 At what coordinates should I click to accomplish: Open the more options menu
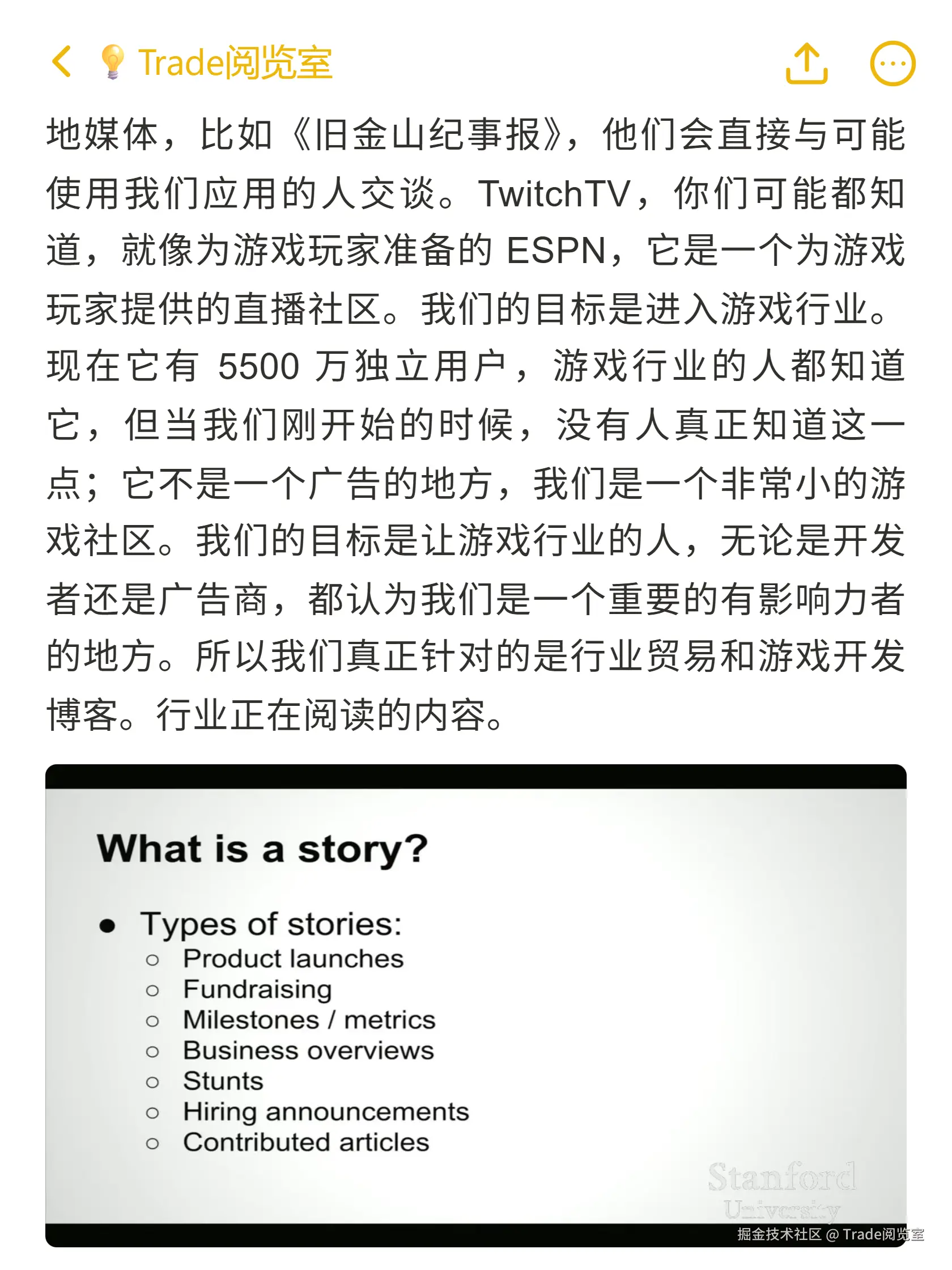pos(892,63)
